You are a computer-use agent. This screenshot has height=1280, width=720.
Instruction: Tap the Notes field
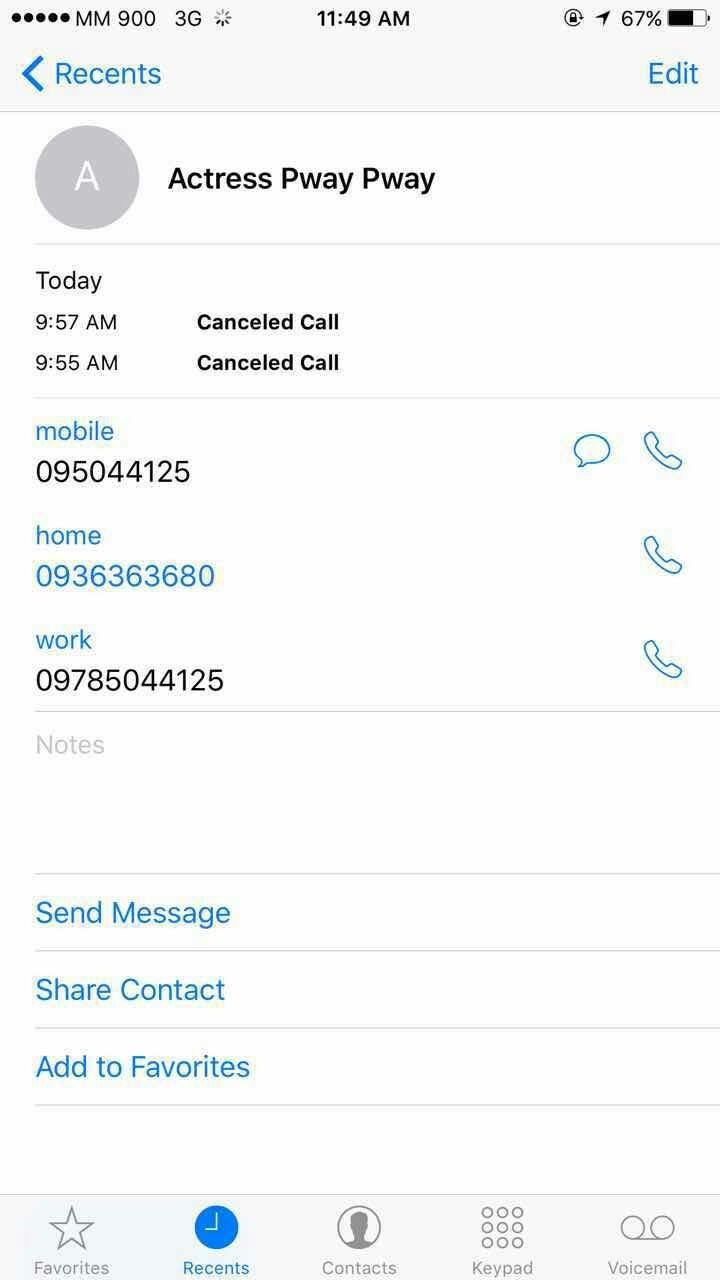377,792
